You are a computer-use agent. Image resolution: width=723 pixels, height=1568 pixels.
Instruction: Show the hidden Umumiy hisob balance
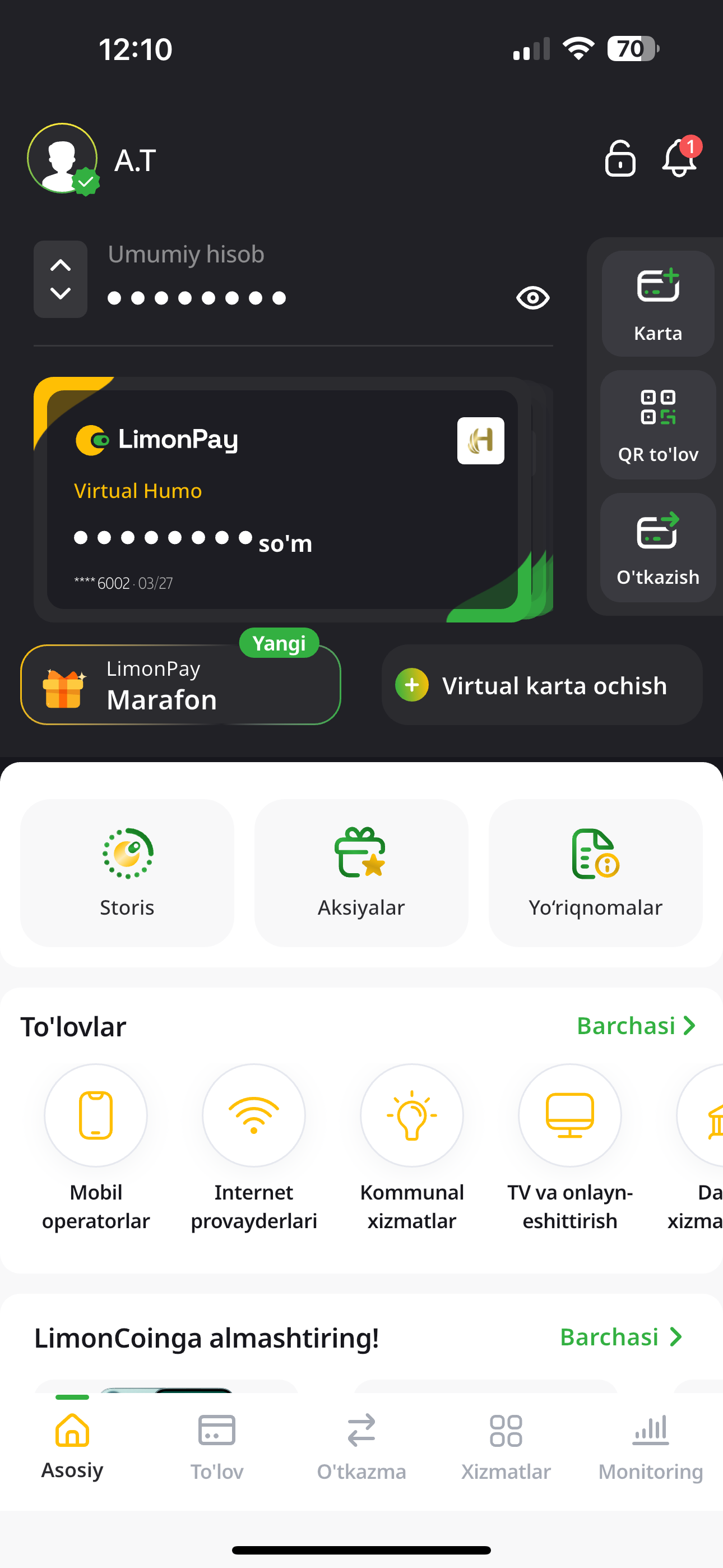(x=532, y=298)
